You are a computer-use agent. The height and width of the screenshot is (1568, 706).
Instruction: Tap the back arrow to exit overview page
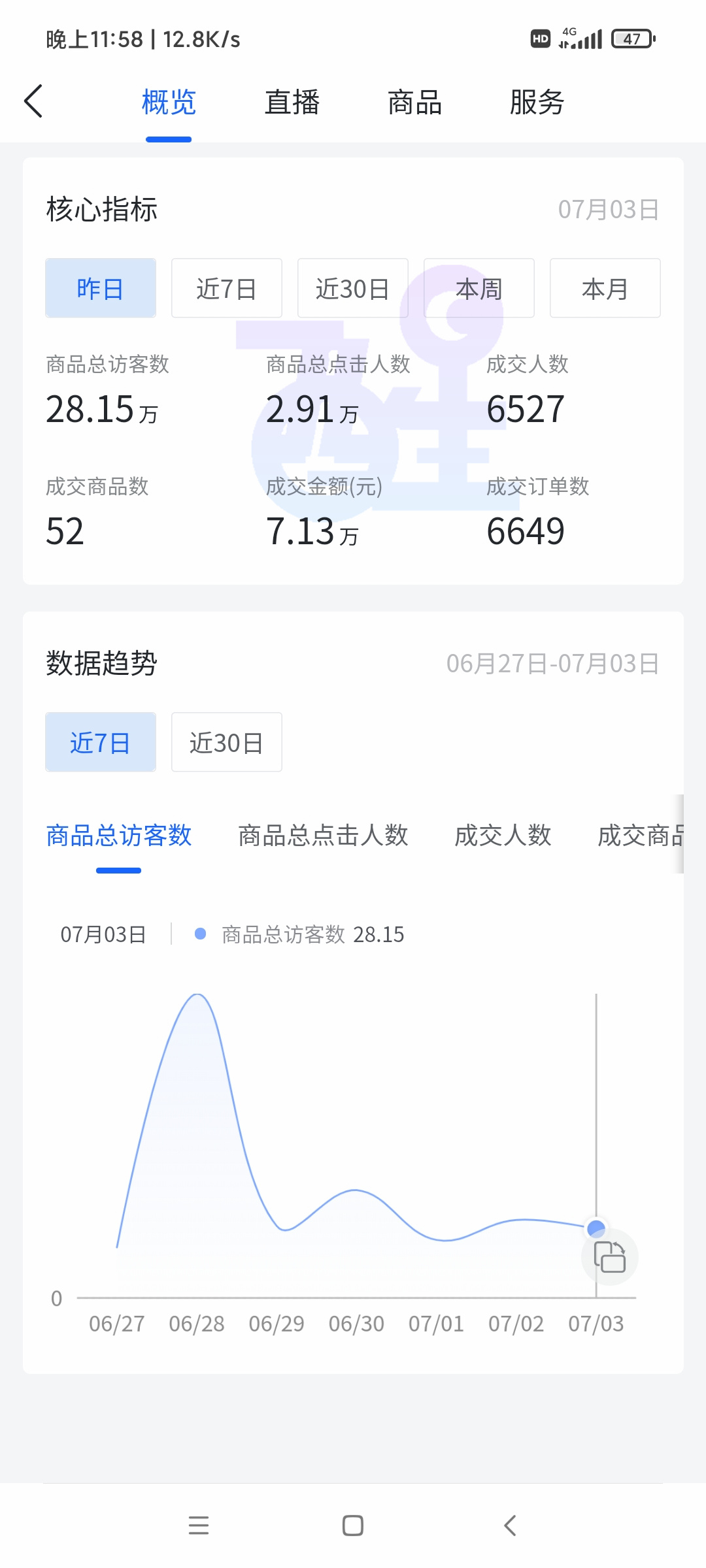34,102
